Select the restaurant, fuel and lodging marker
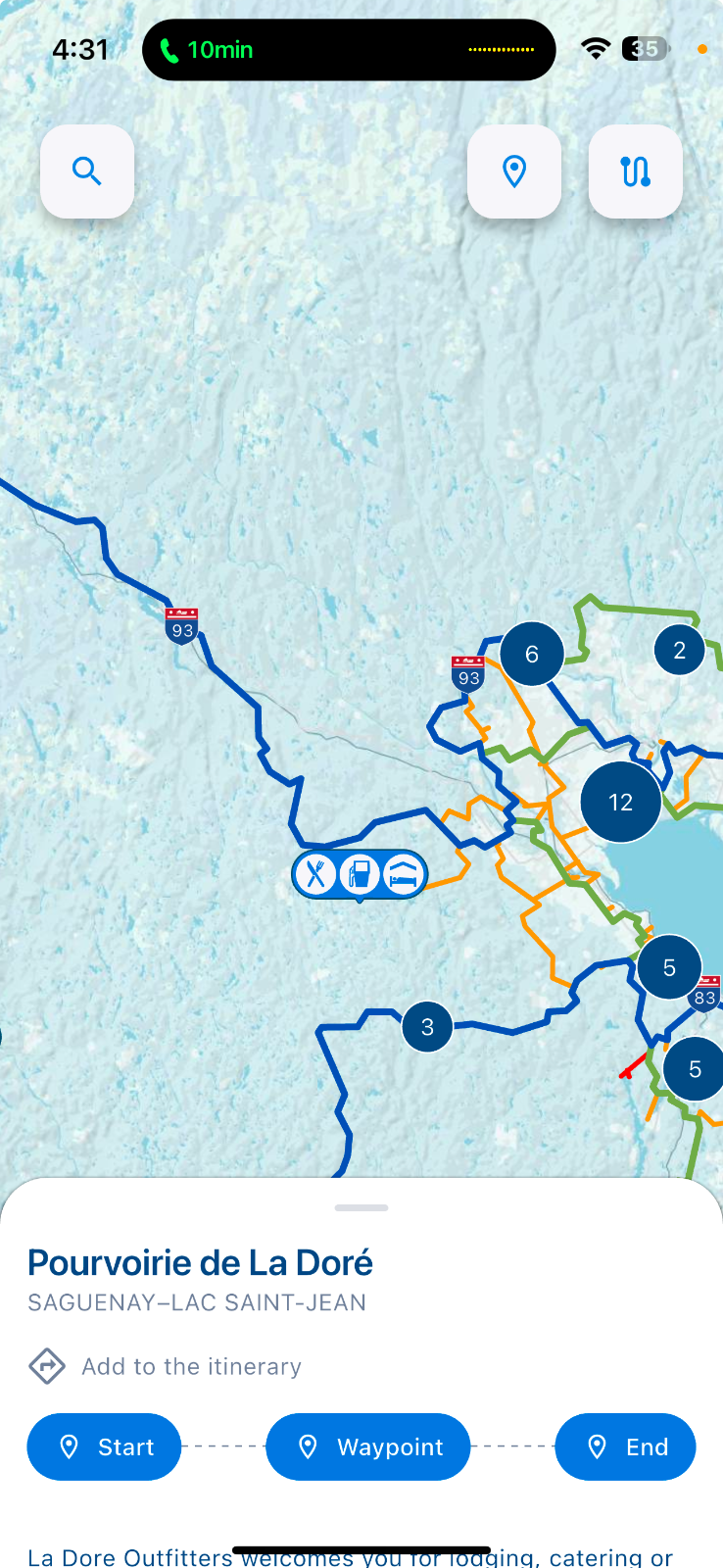The image size is (723, 1568). (x=360, y=874)
